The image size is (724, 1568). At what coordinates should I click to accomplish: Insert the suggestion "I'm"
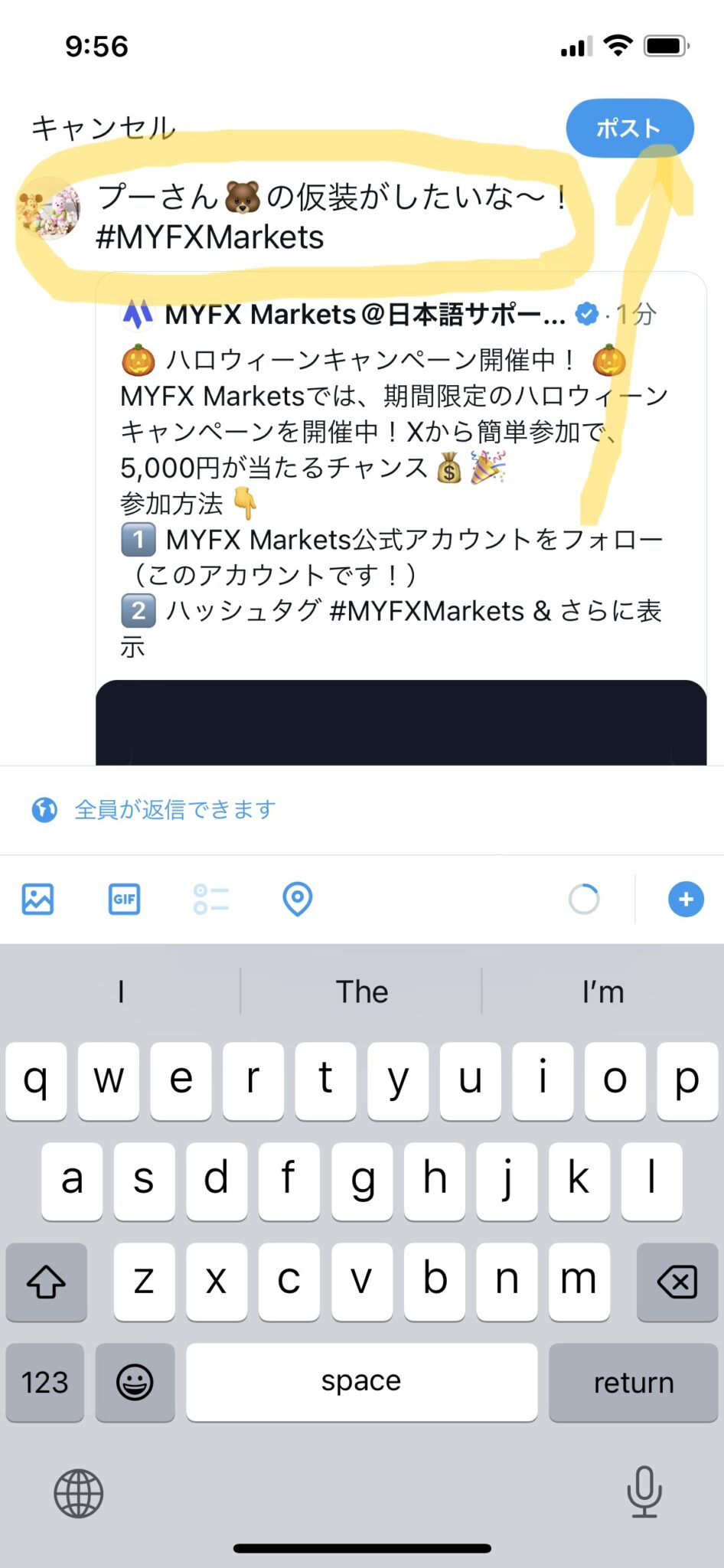(x=602, y=992)
